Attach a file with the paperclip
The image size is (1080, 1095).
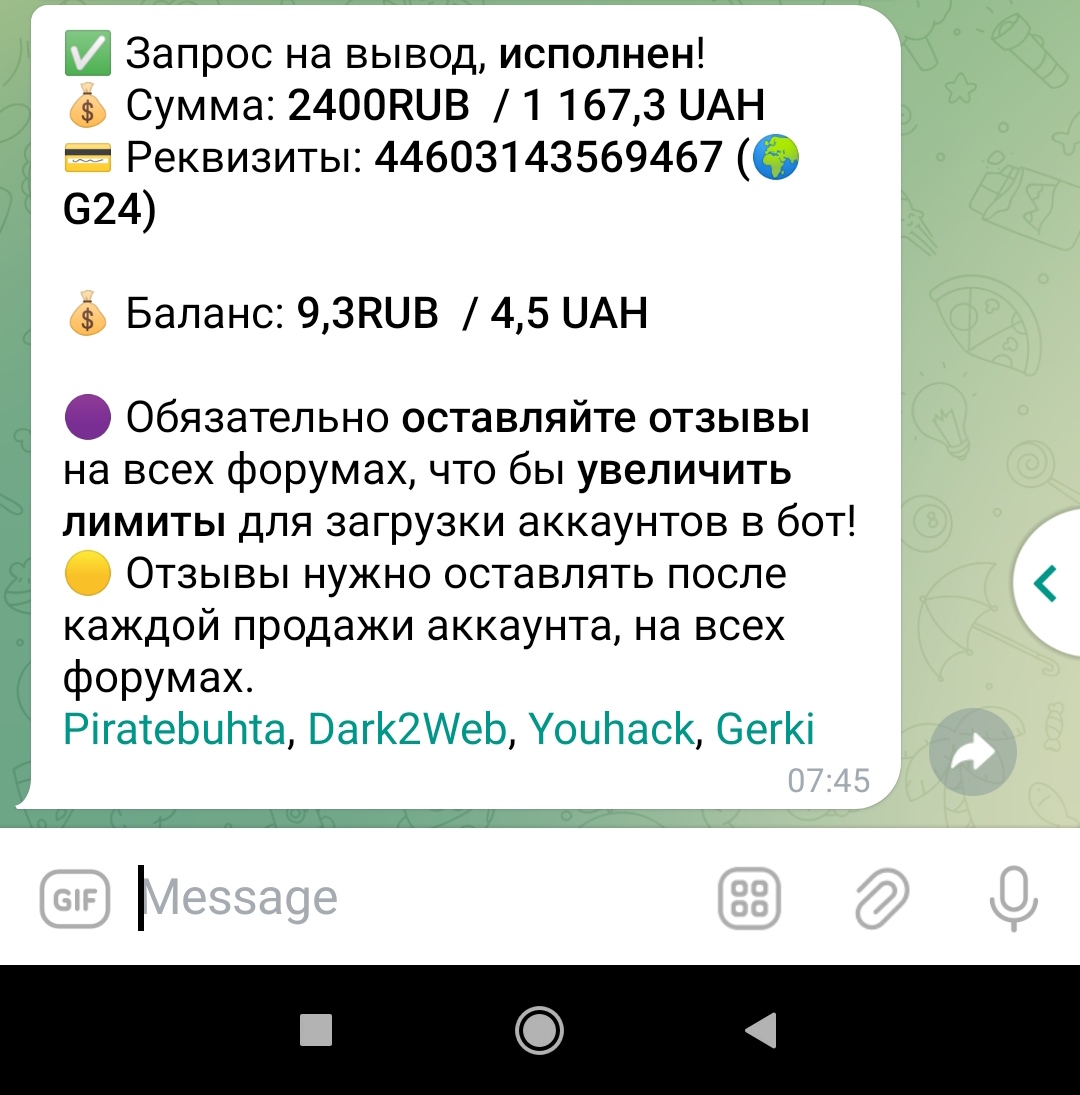882,898
